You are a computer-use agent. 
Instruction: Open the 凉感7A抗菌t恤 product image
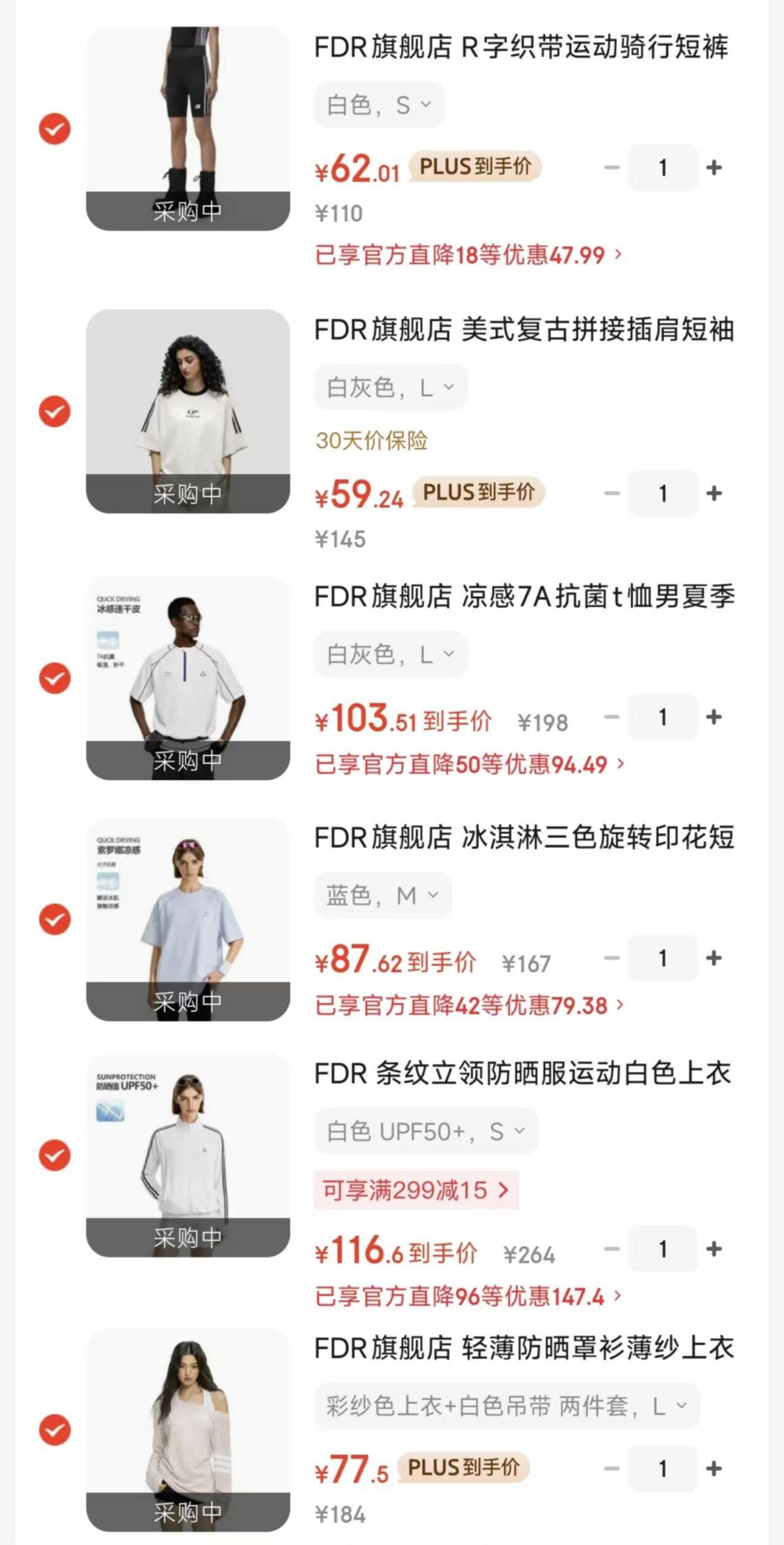[x=188, y=677]
